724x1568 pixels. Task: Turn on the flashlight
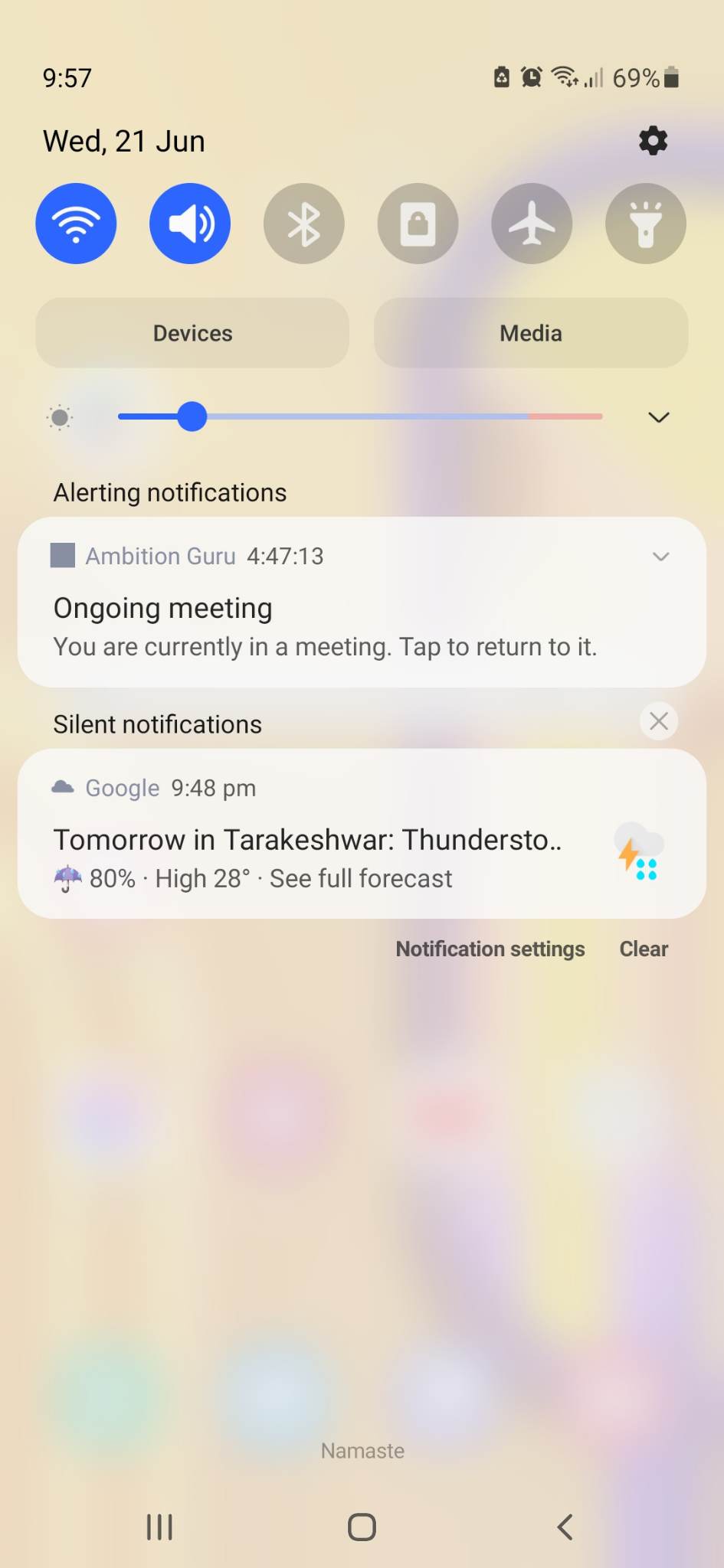645,223
